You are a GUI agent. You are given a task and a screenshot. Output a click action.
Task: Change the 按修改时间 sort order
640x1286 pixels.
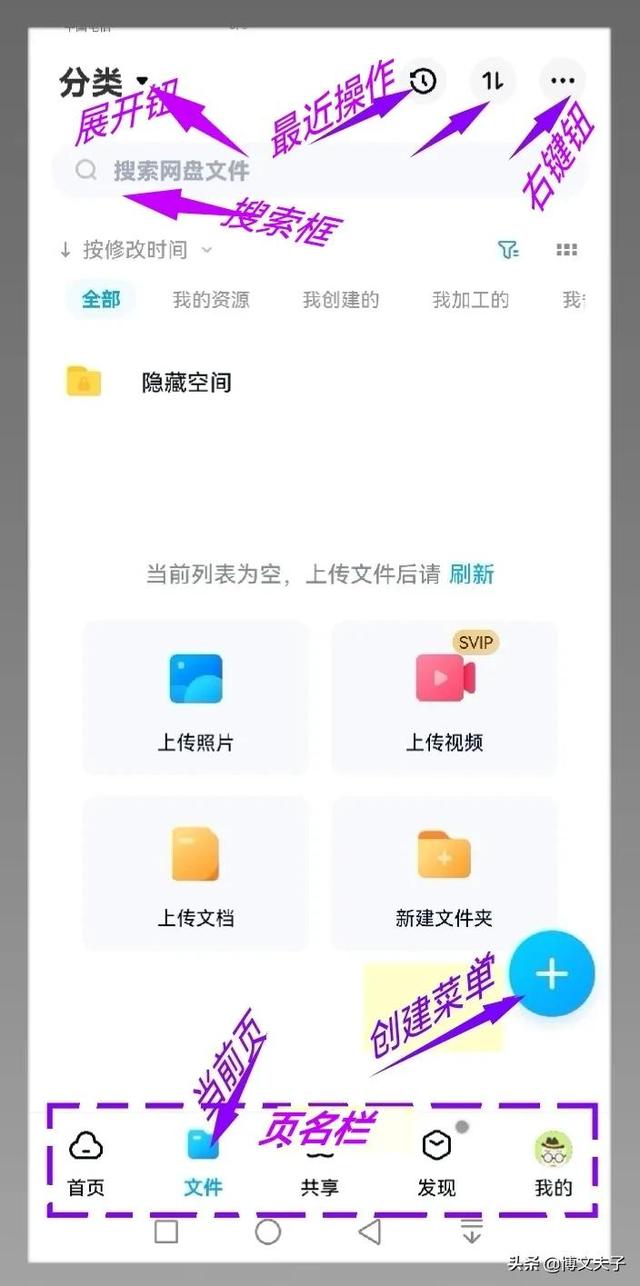point(135,250)
